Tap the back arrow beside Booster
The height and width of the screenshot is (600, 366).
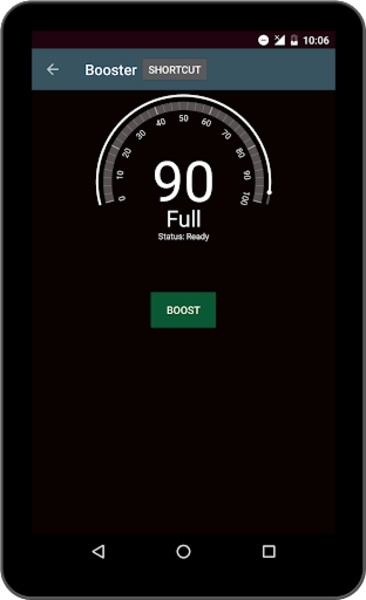[x=53, y=70]
